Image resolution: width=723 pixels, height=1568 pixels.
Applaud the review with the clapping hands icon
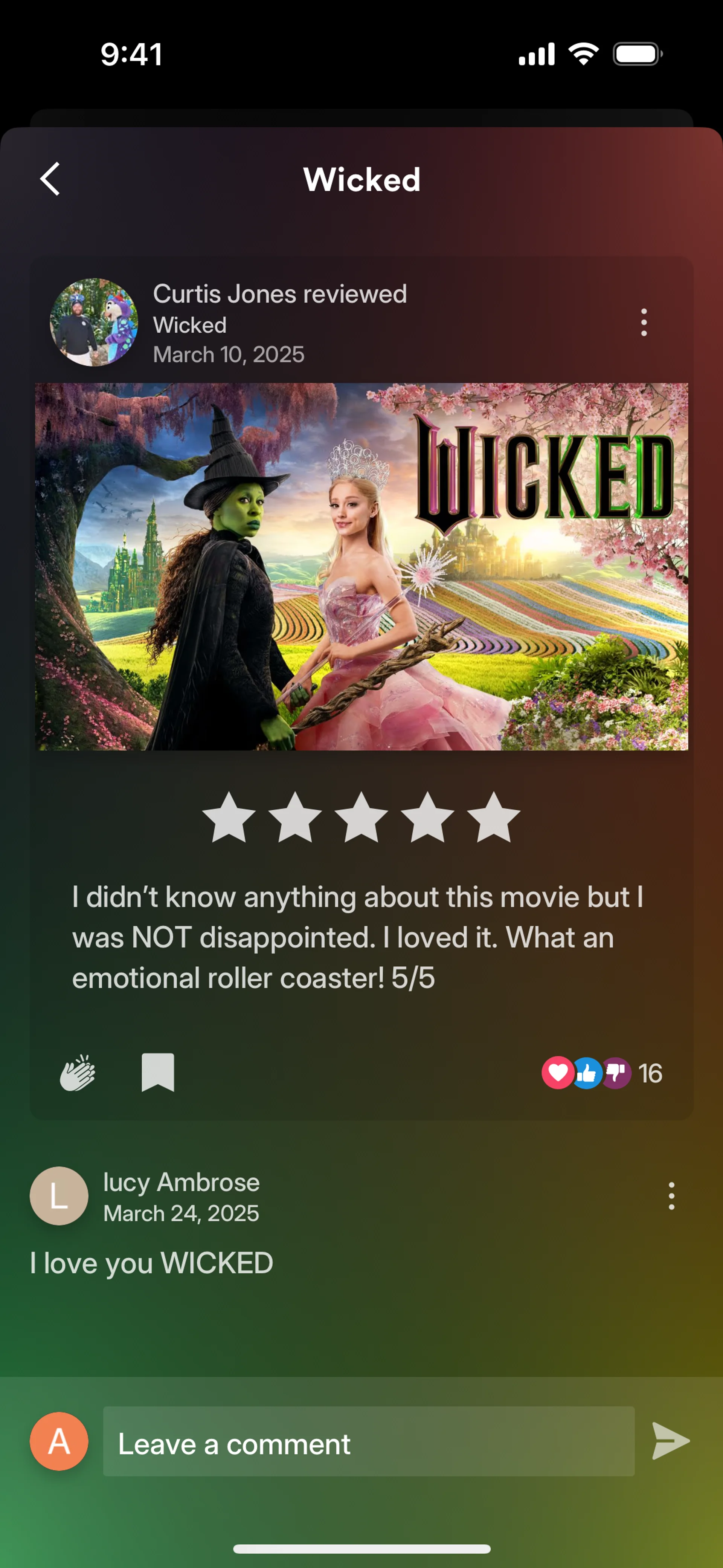point(77,1073)
